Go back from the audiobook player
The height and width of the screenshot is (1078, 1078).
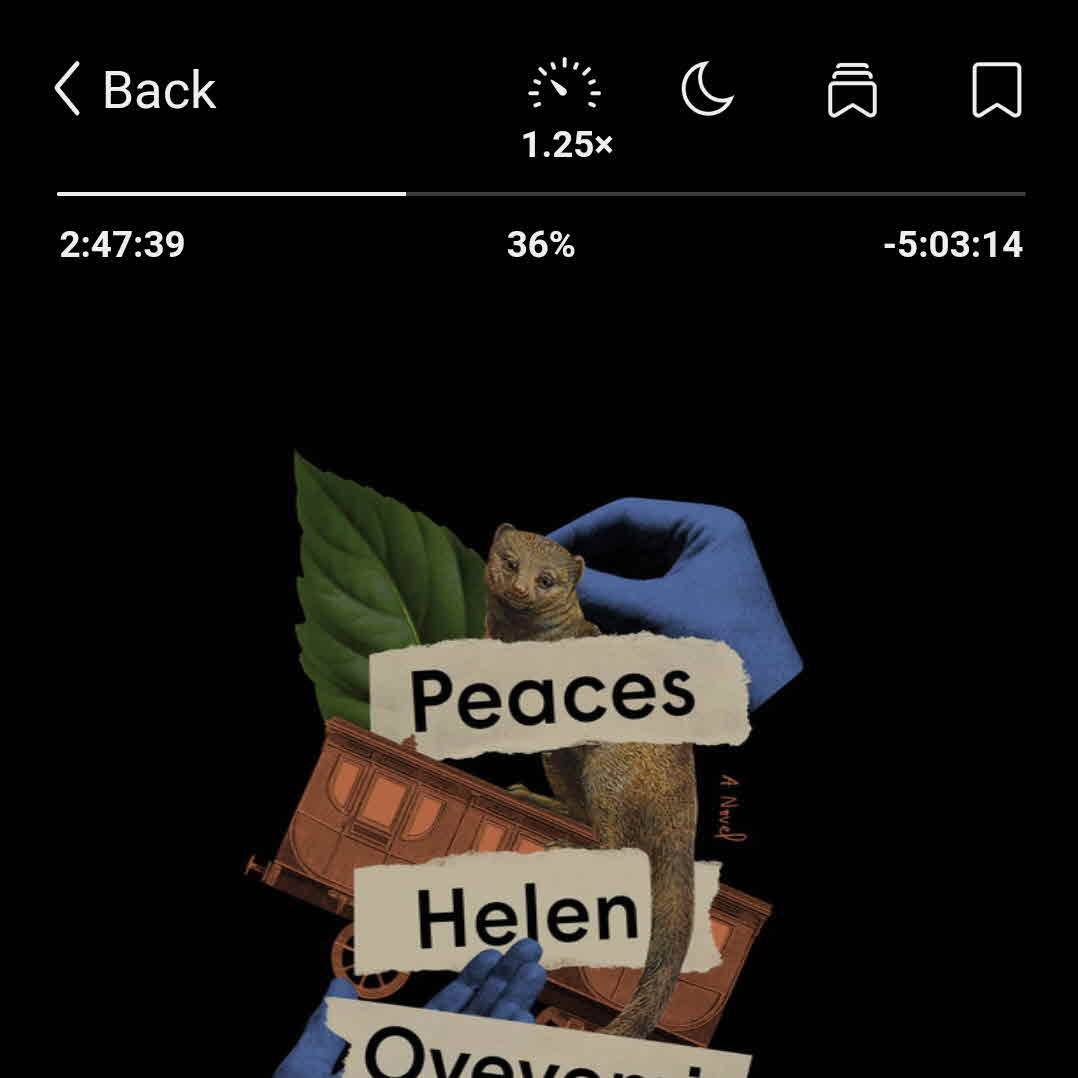tap(135, 90)
